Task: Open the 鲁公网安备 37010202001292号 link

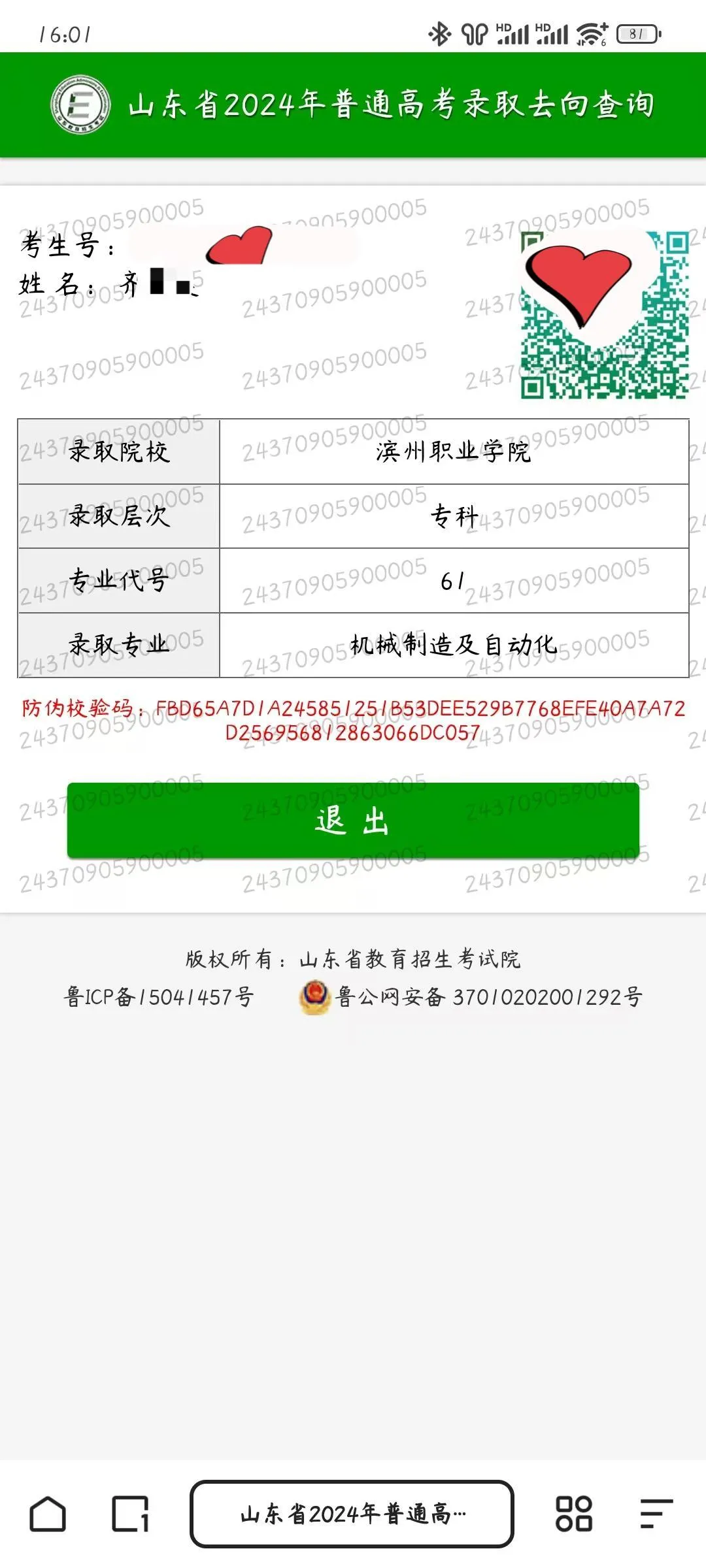Action: (x=471, y=997)
